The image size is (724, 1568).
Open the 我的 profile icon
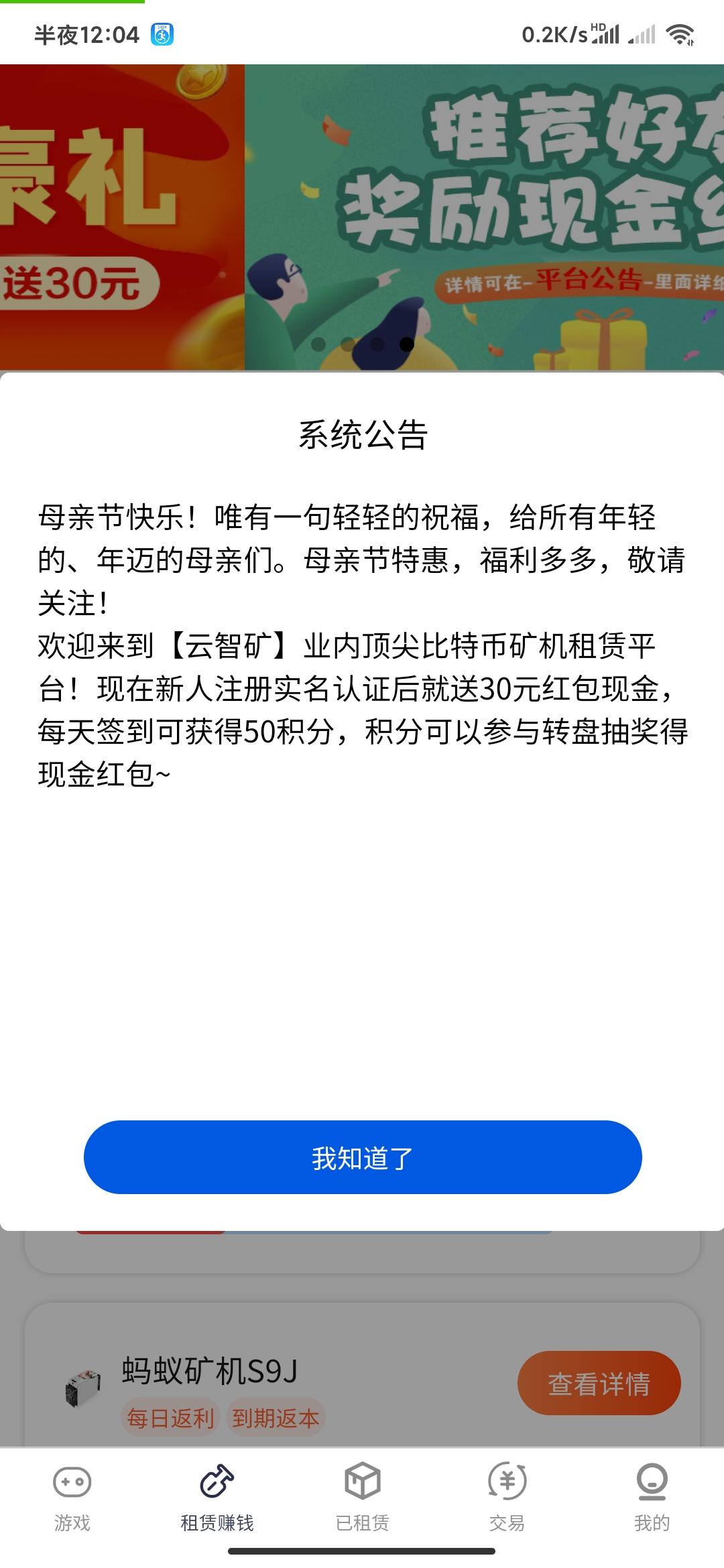[651, 1484]
